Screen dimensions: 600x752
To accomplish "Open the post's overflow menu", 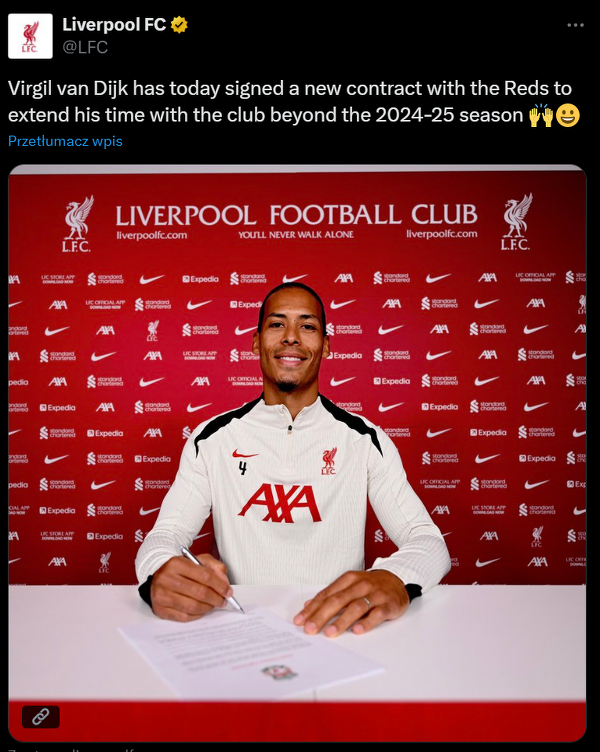I will (575, 24).
